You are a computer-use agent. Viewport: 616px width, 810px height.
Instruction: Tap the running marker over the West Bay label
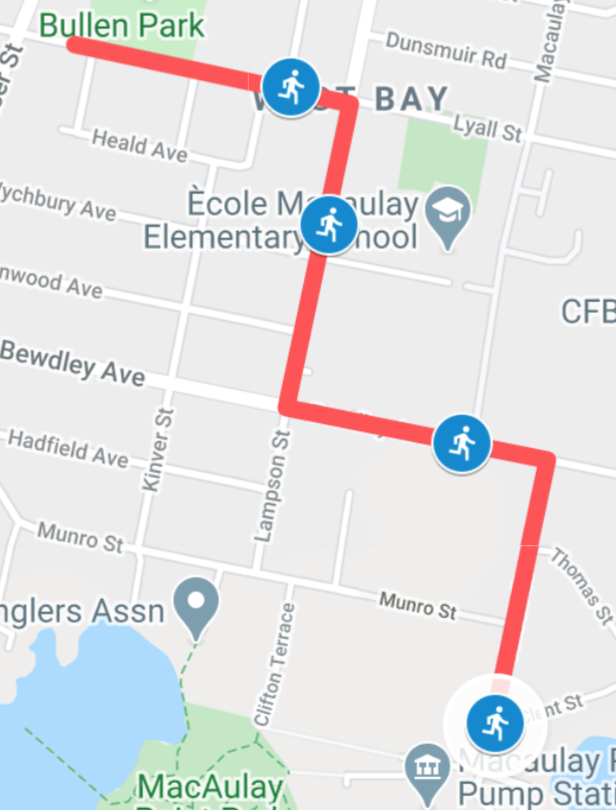click(291, 87)
